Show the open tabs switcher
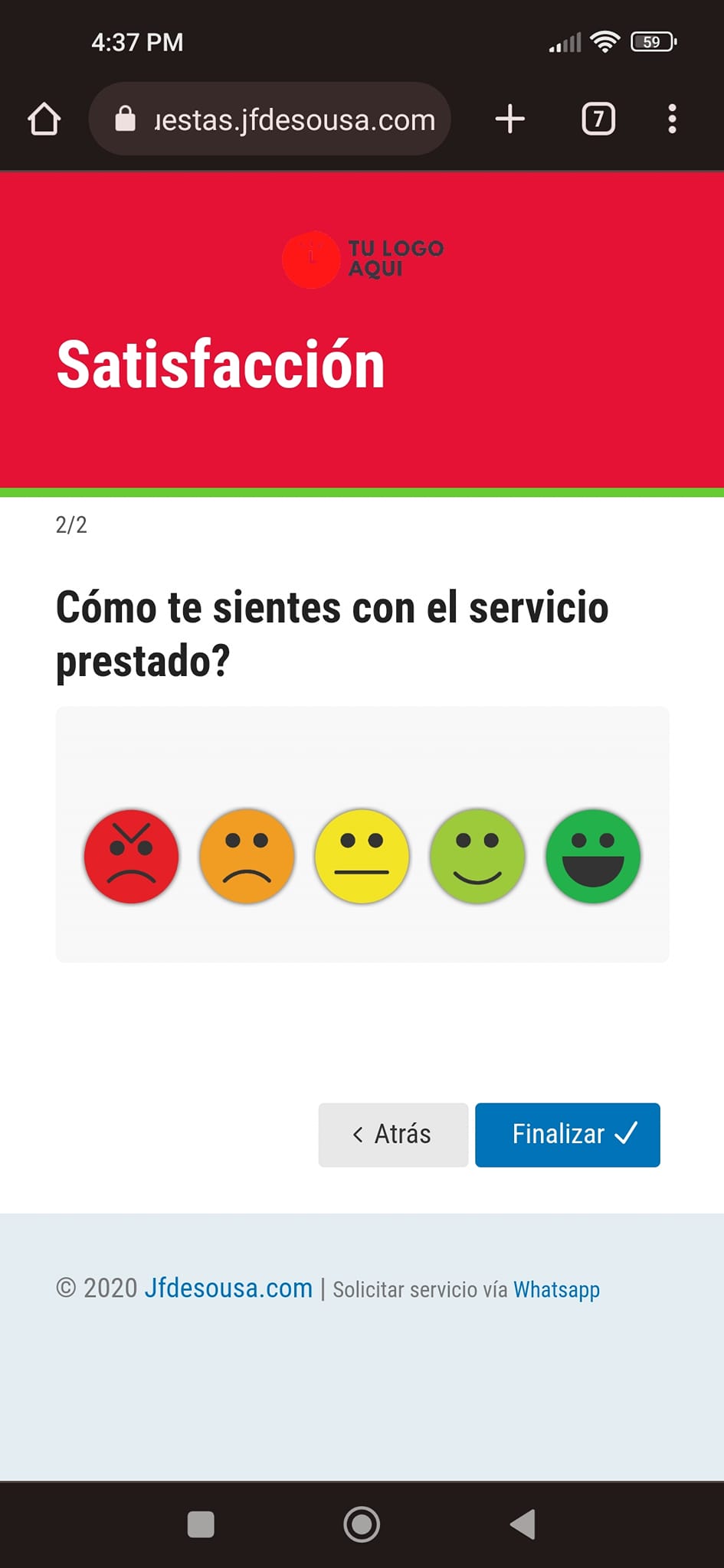Viewport: 724px width, 1568px height. pos(598,119)
